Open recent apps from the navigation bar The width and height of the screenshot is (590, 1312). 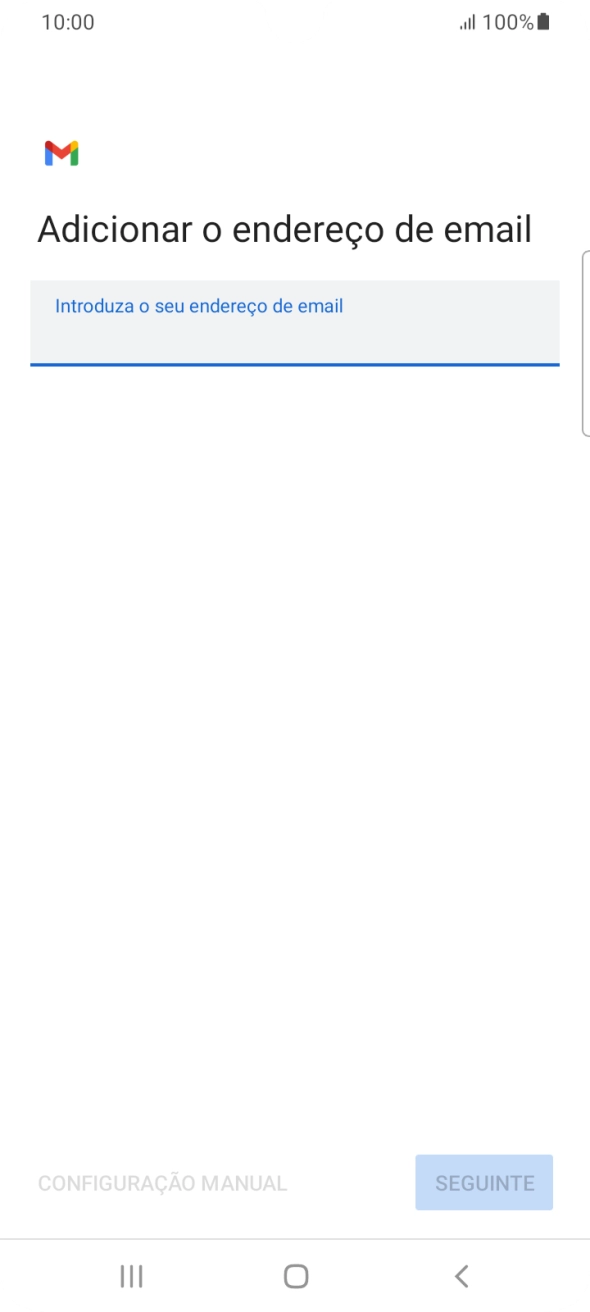coord(131,1276)
